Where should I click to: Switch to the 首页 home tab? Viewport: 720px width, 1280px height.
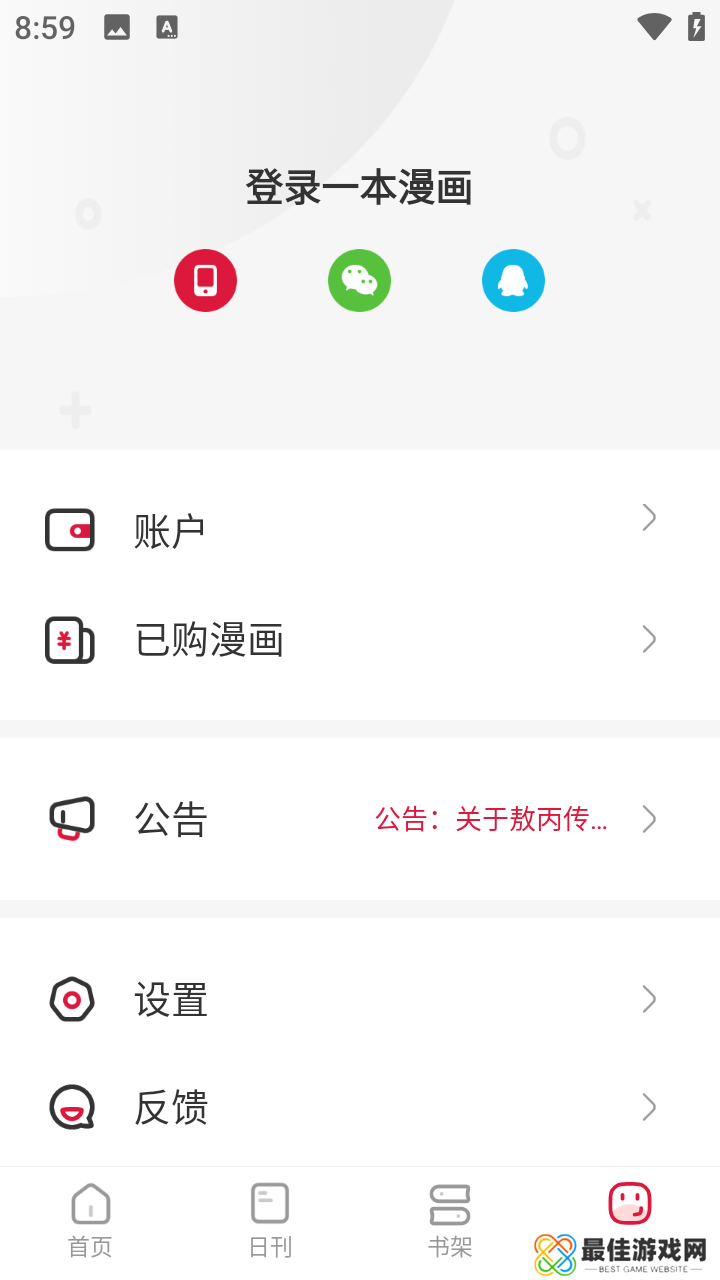click(x=90, y=1218)
